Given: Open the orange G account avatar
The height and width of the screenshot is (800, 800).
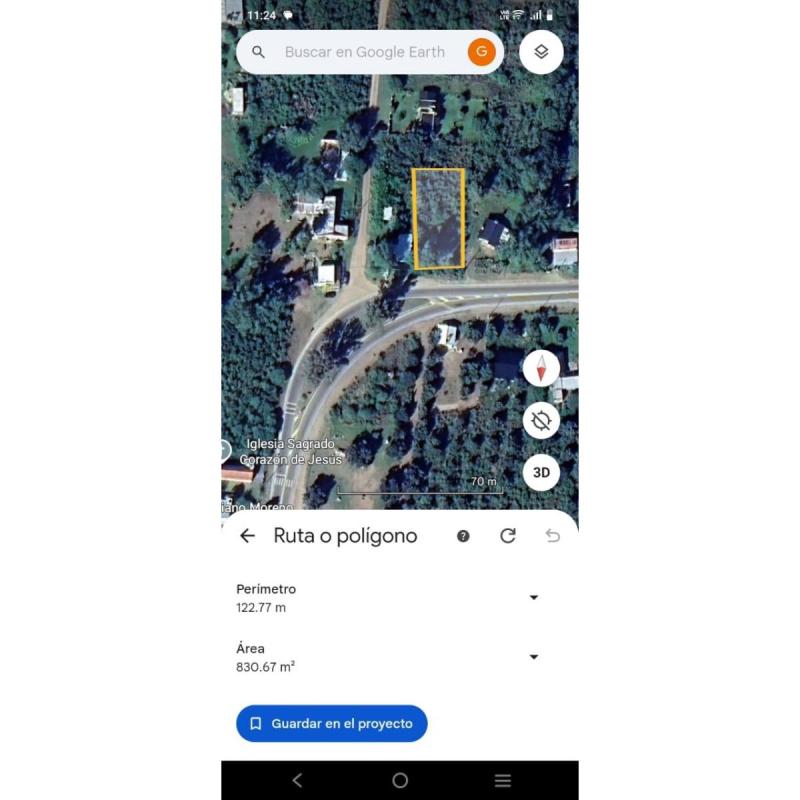Looking at the screenshot, I should pos(482,52).
